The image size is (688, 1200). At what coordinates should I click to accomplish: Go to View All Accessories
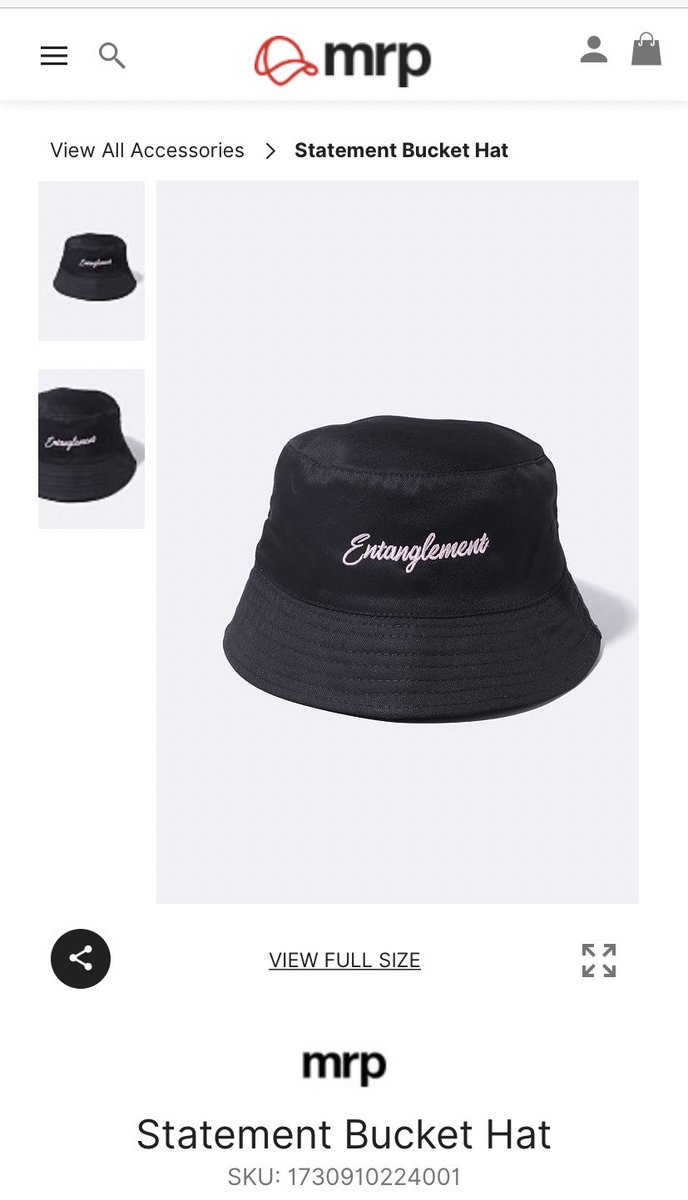(x=147, y=150)
